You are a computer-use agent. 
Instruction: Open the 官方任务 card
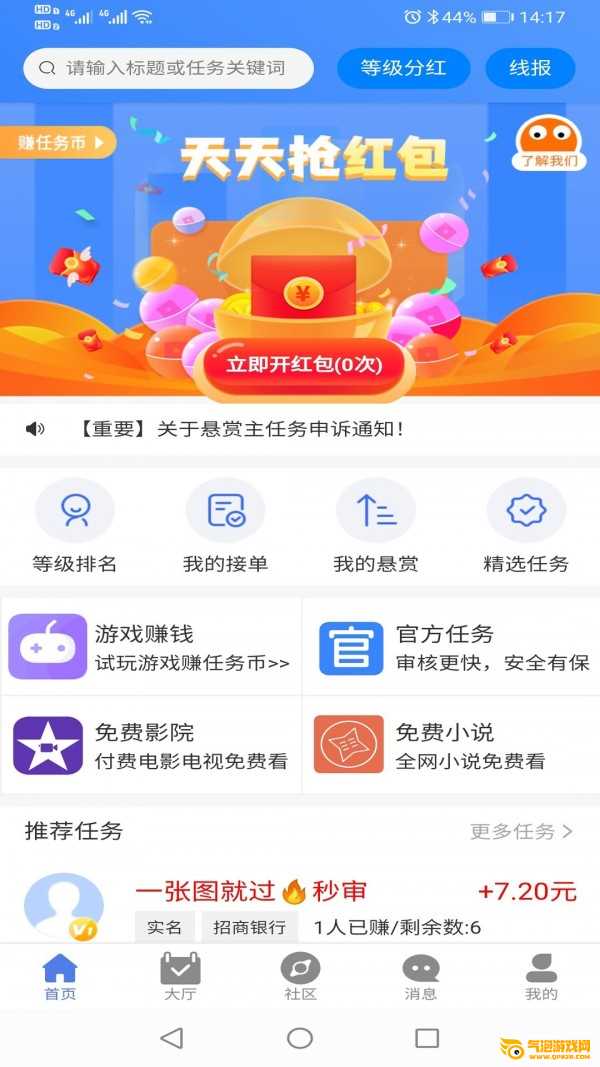click(x=450, y=647)
